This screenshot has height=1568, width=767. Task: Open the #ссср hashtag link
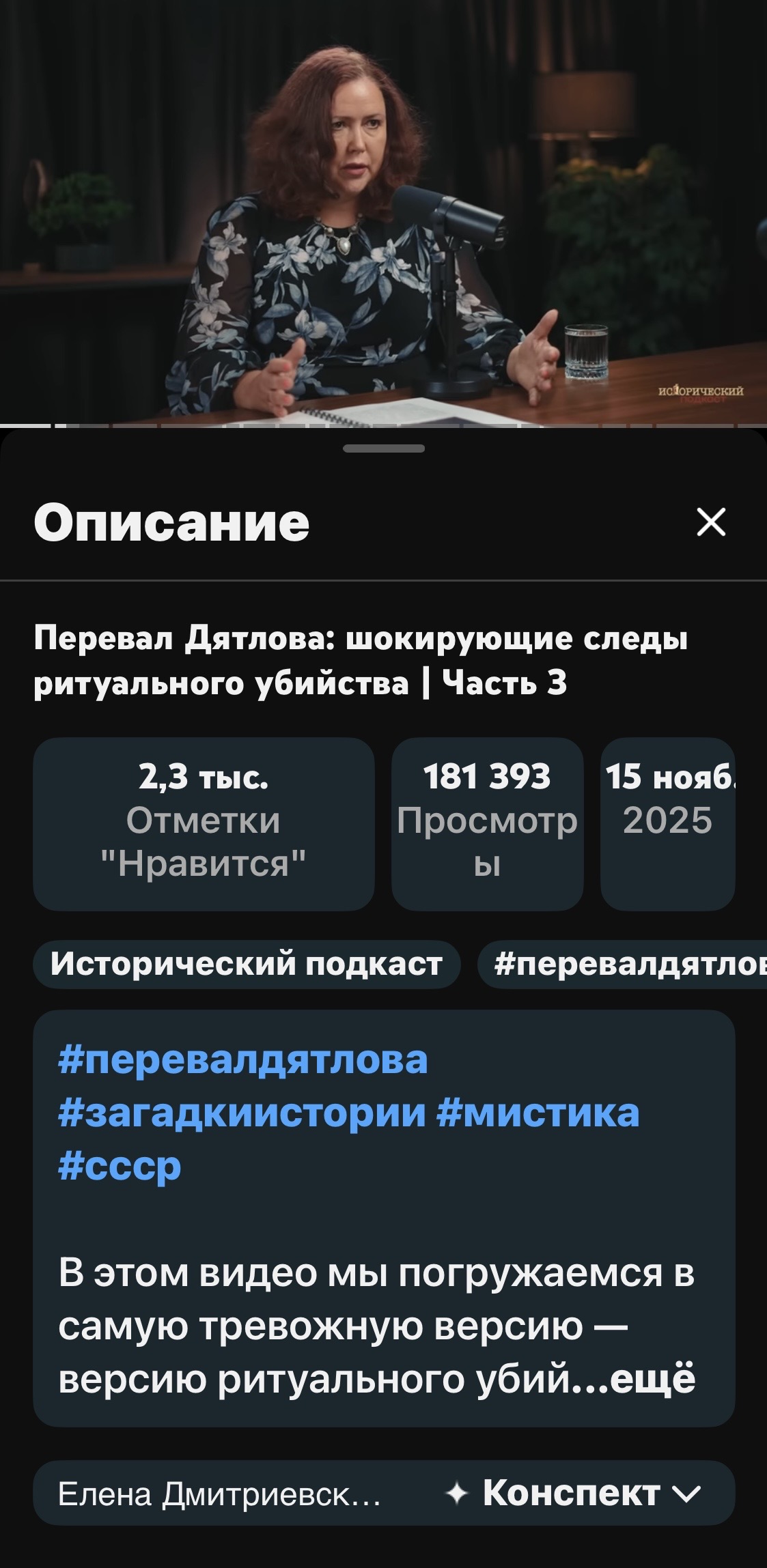point(120,1165)
